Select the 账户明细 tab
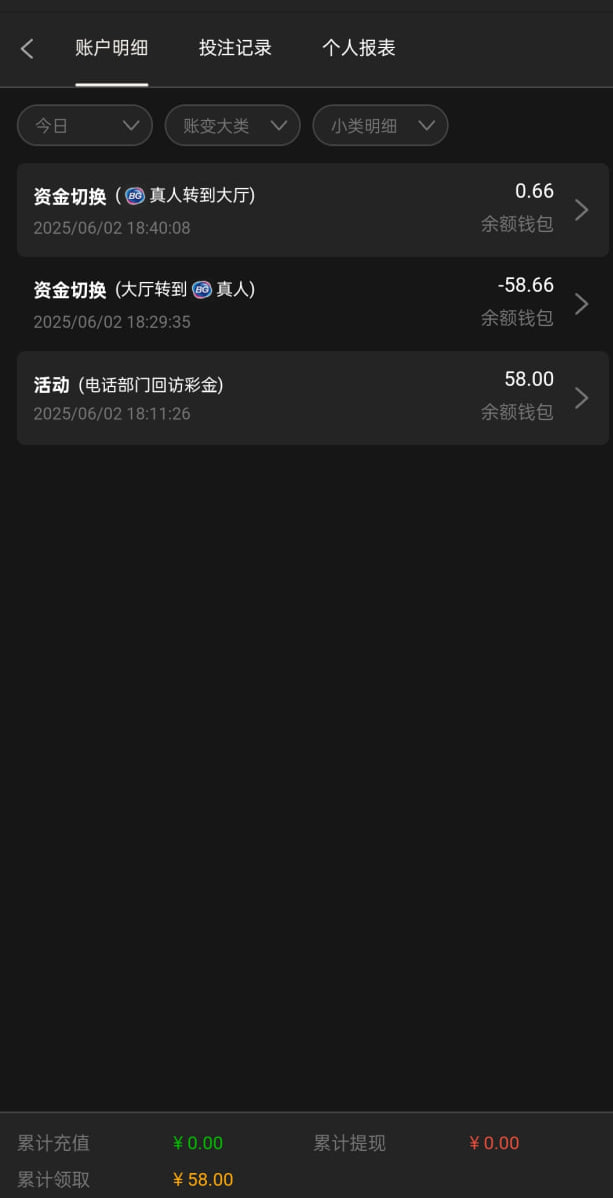 tap(111, 48)
